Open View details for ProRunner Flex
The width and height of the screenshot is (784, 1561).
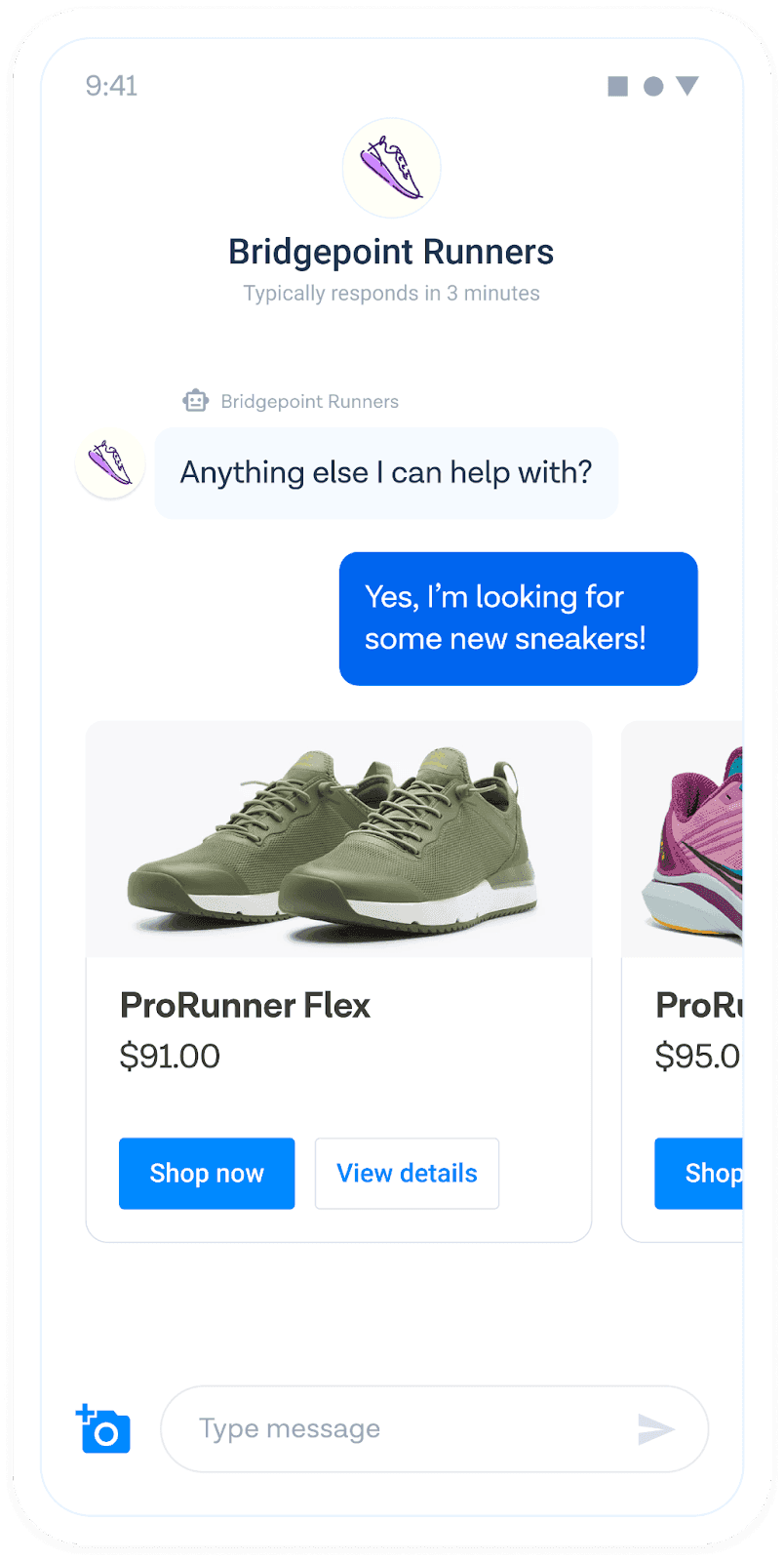[407, 1173]
